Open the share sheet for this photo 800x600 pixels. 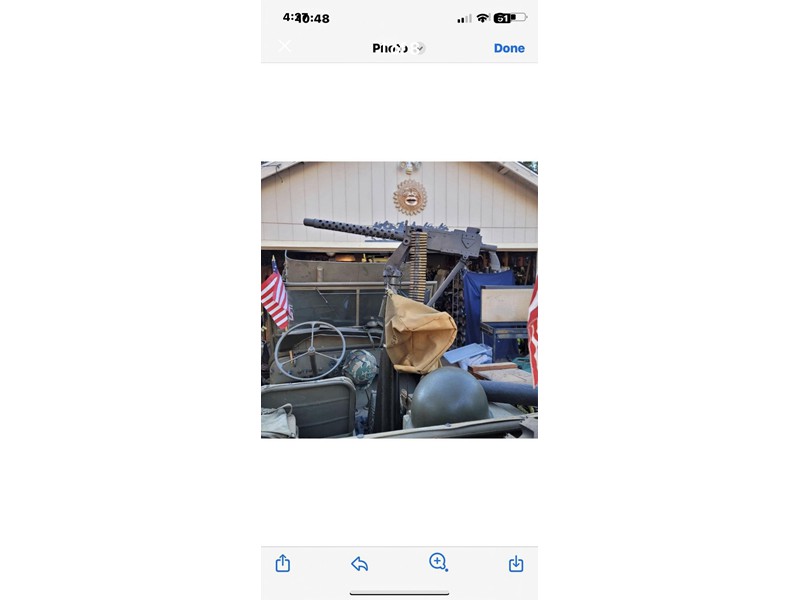[283, 563]
